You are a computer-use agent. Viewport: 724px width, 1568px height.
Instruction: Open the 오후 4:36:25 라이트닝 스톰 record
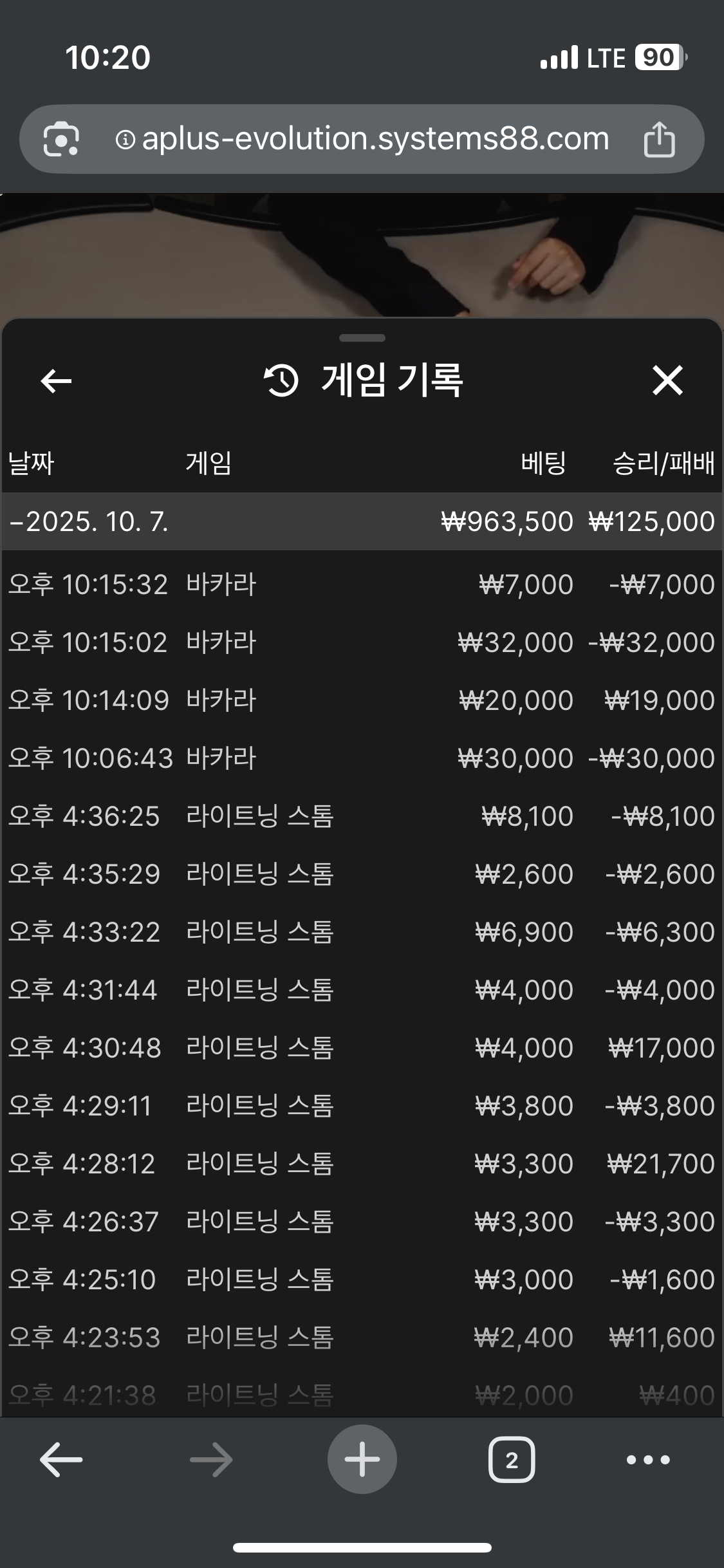362,816
